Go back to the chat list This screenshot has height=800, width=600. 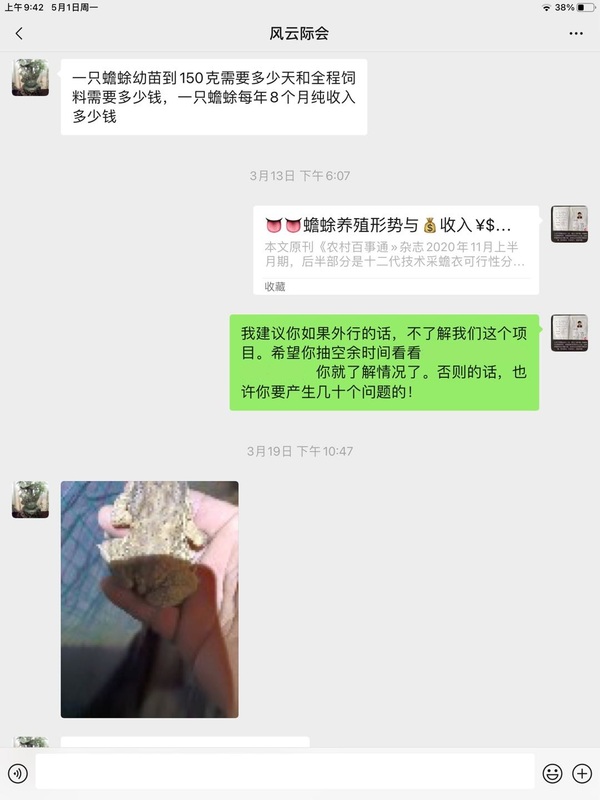point(19,33)
